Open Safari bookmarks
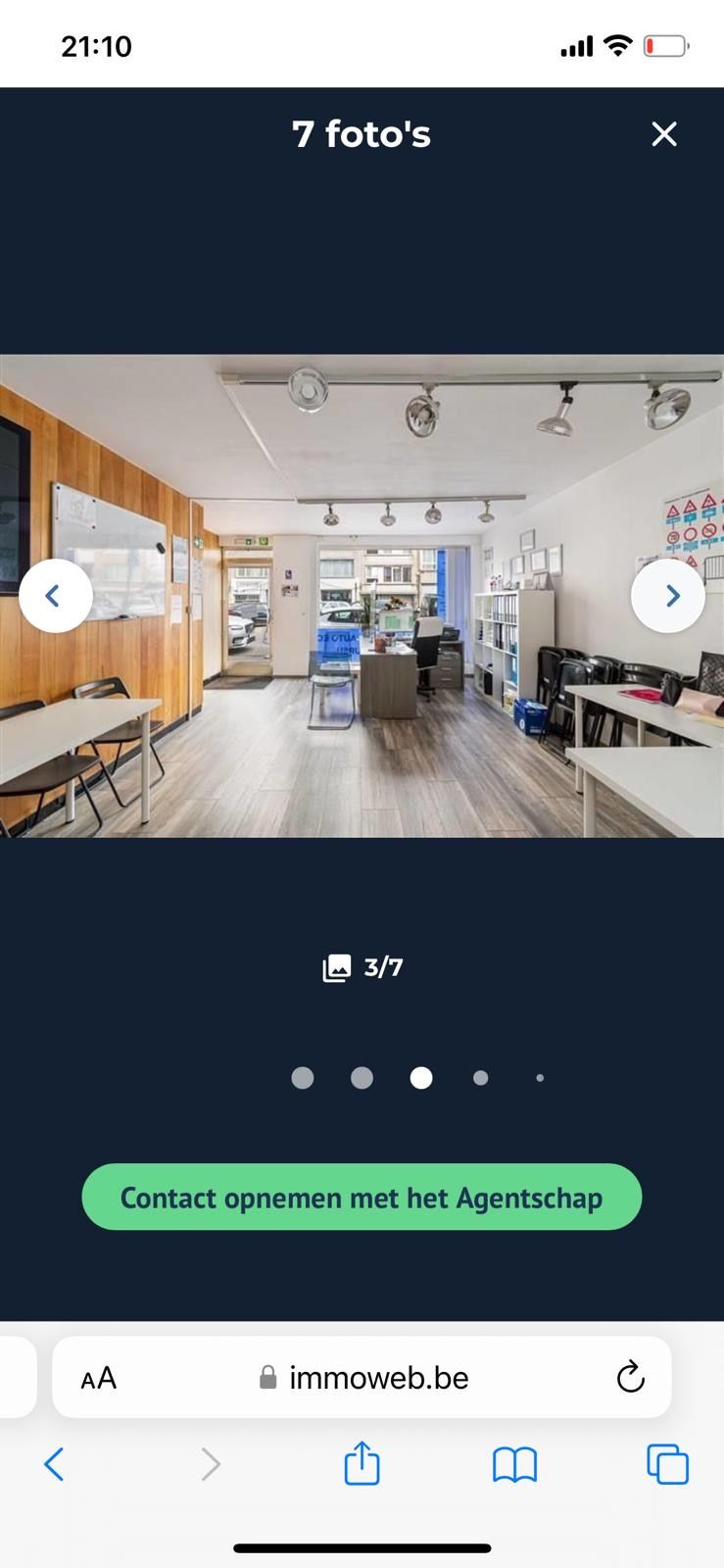Viewport: 724px width, 1568px height. point(514,1465)
